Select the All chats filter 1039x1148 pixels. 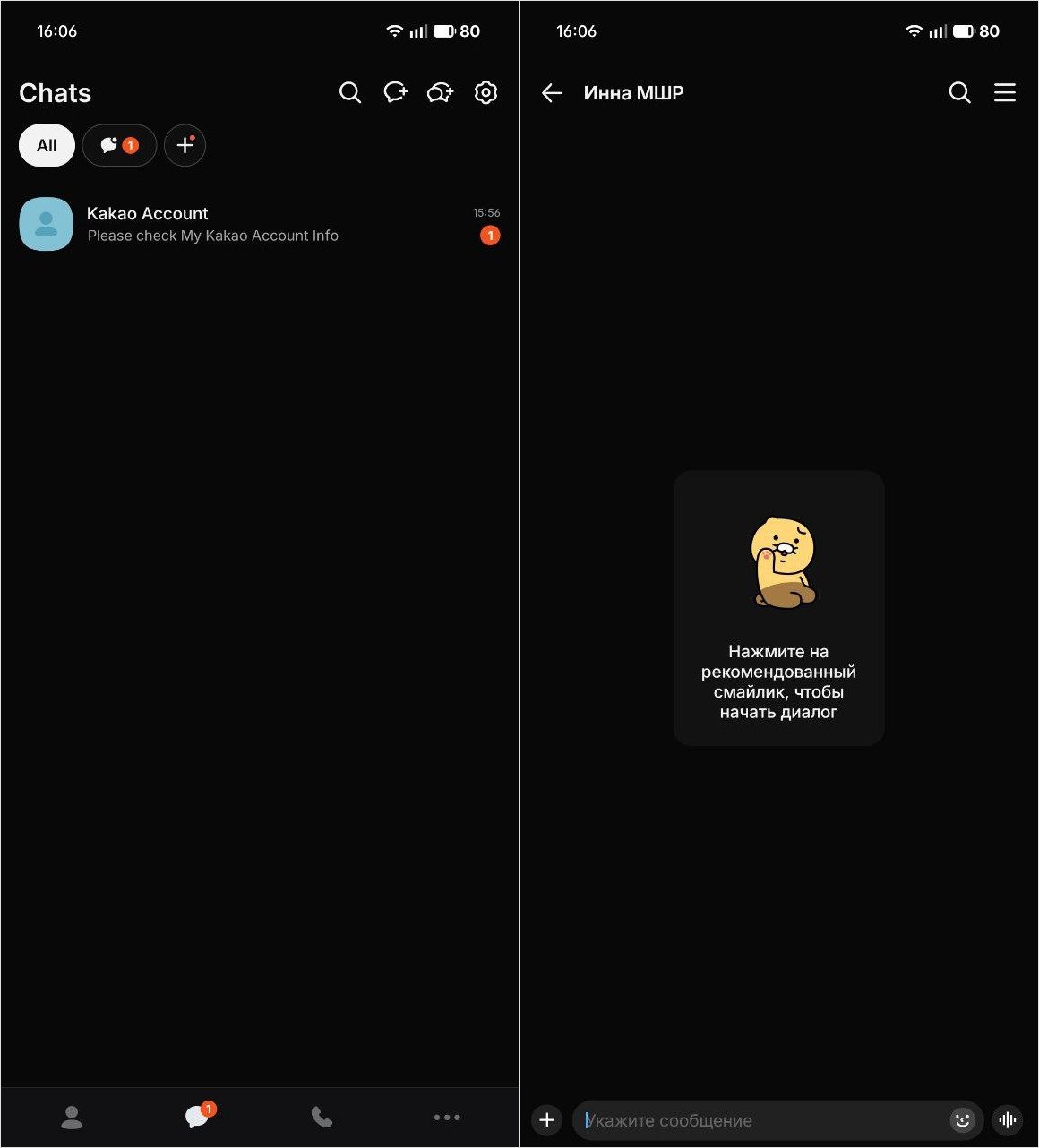click(x=47, y=146)
